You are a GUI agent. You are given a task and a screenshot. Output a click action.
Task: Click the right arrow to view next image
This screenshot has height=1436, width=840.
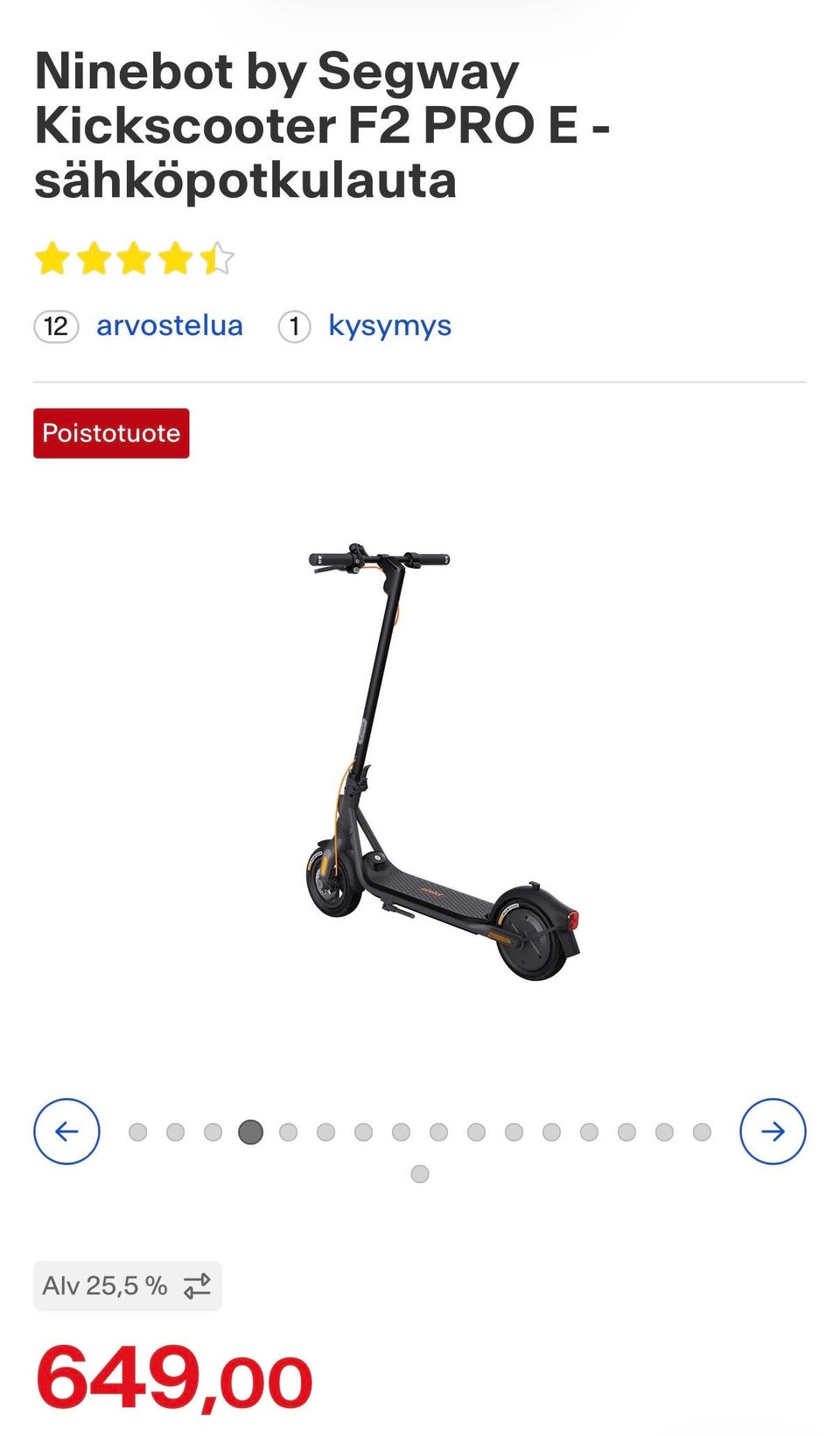(773, 1131)
